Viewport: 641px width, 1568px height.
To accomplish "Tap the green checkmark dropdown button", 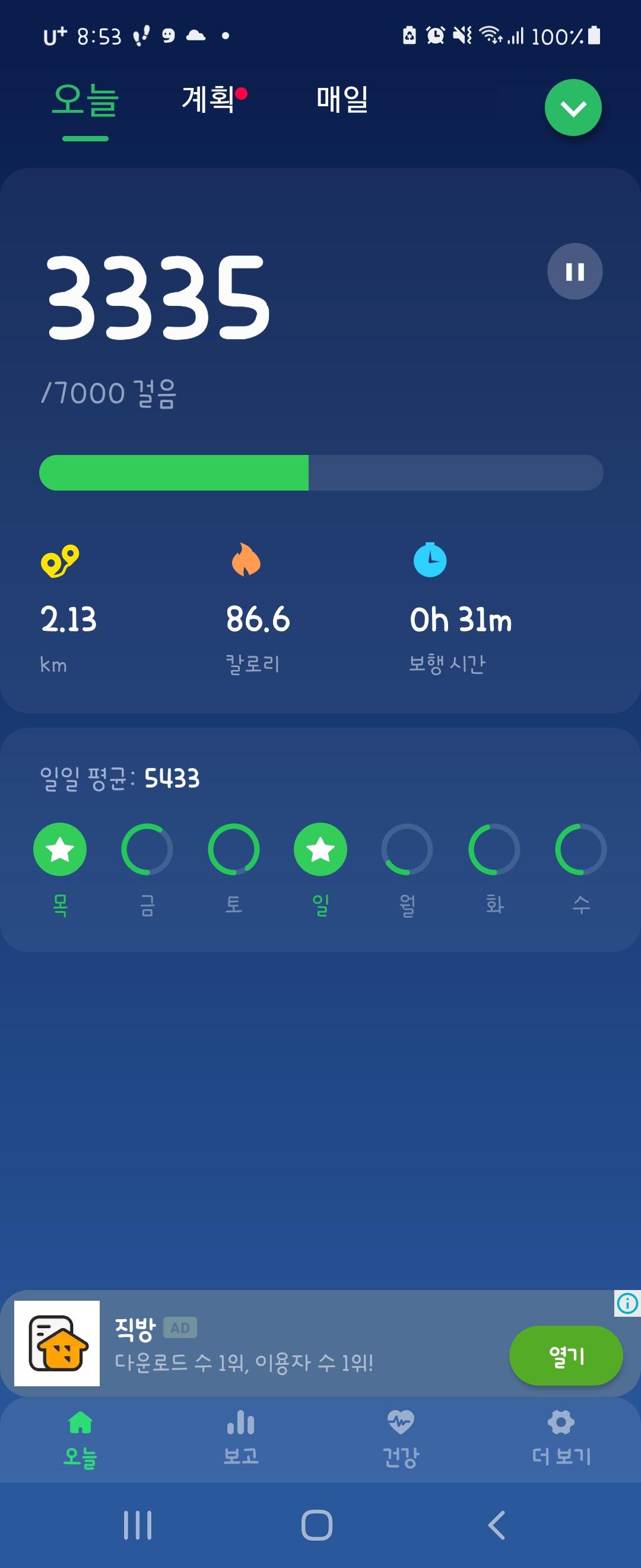I will [573, 108].
